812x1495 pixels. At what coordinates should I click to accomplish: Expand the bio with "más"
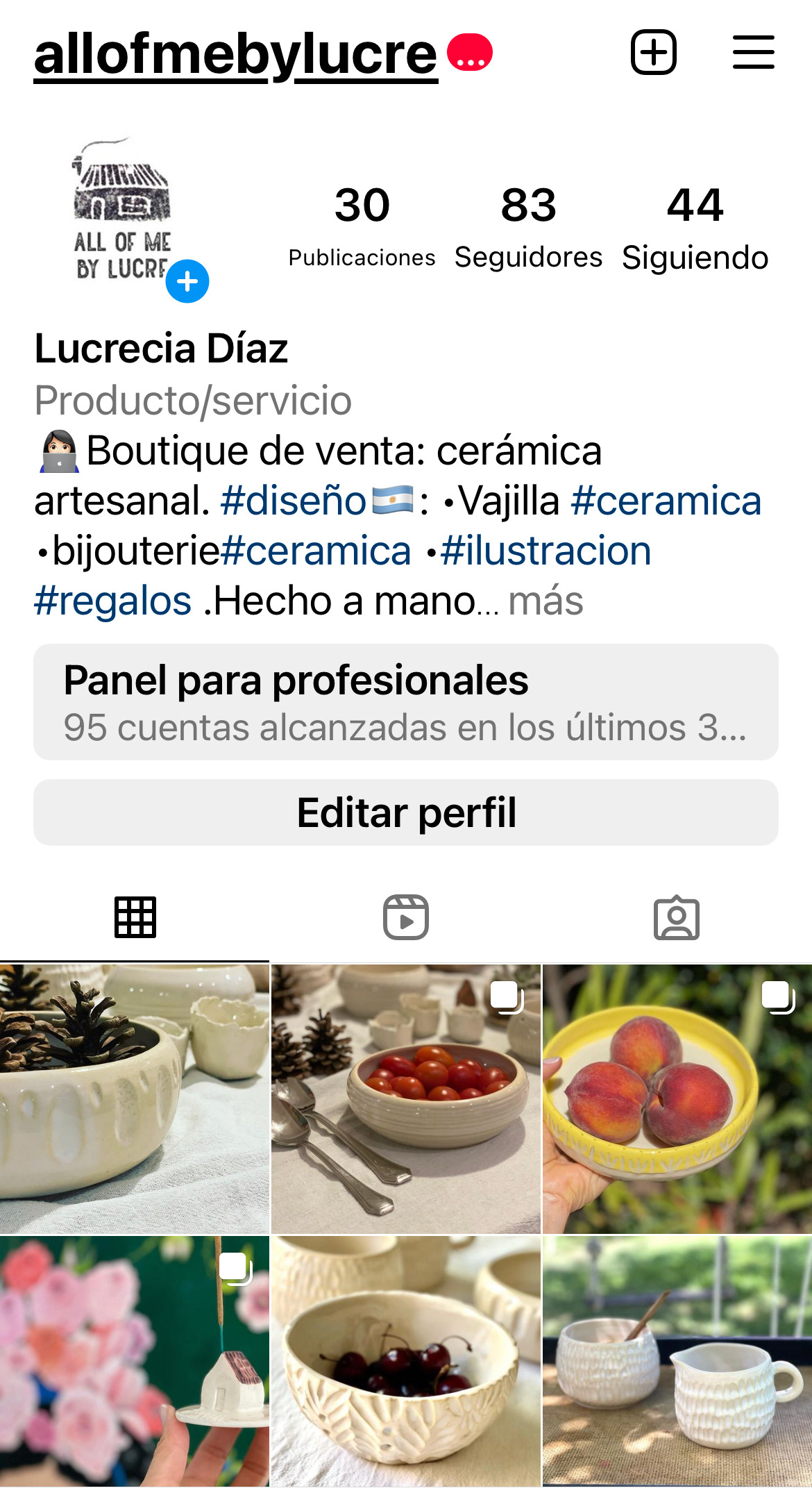pyautogui.click(x=545, y=601)
